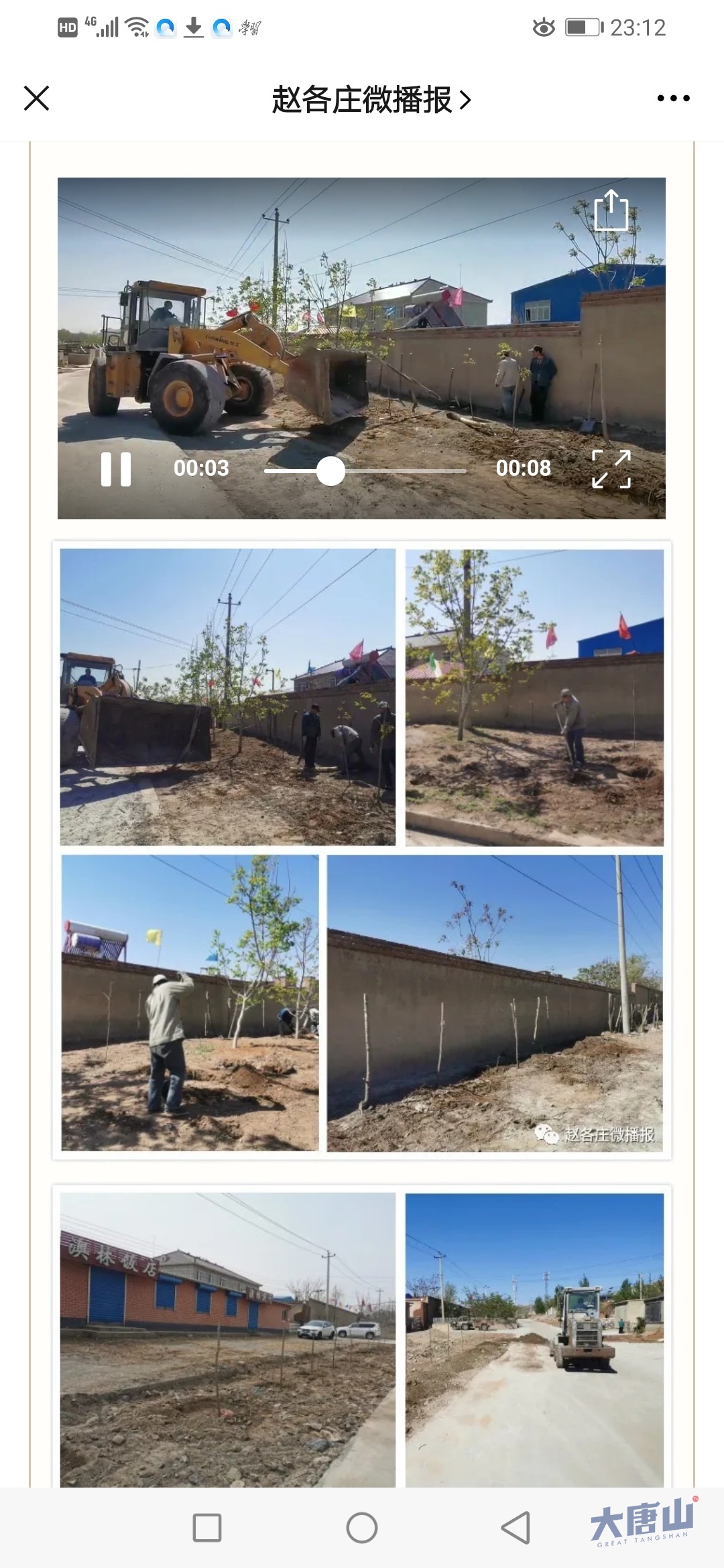724x1568 pixels.
Task: Open the three-dot overflow menu
Action: [673, 99]
